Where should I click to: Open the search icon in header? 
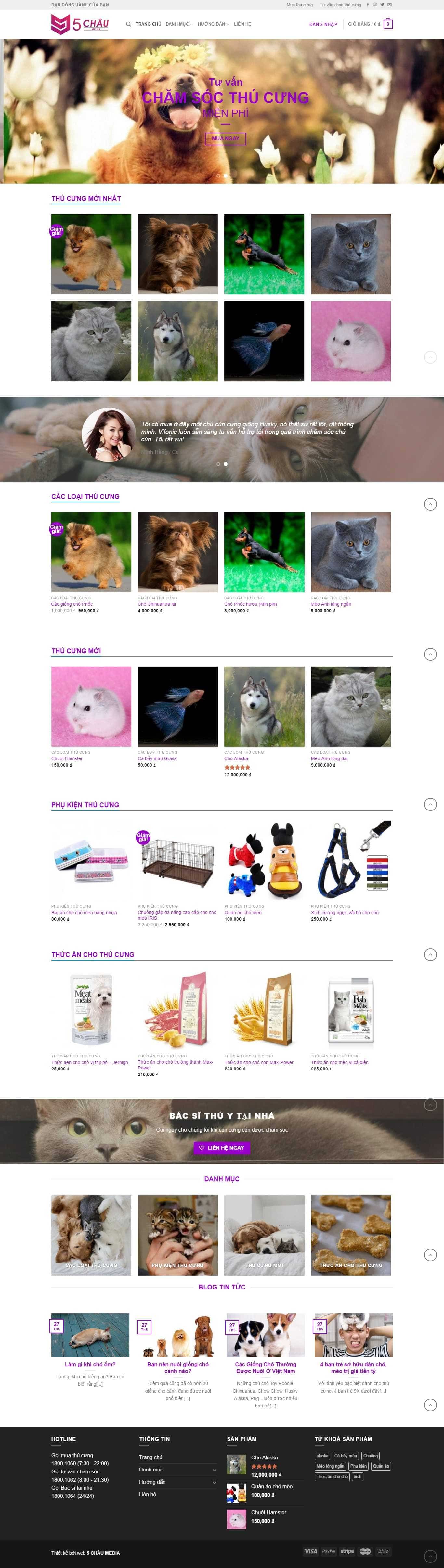(x=128, y=24)
